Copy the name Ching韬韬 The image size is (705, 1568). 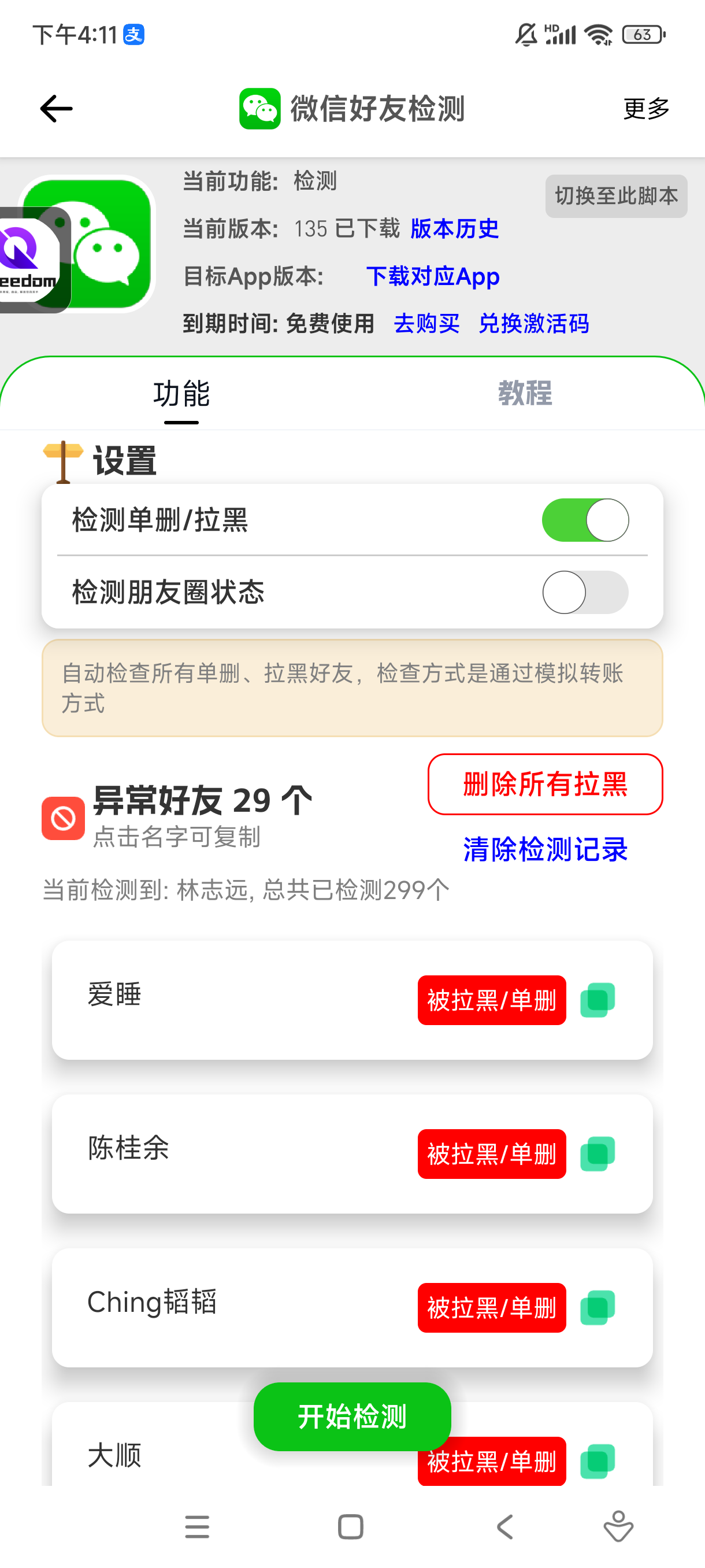coord(152,1302)
